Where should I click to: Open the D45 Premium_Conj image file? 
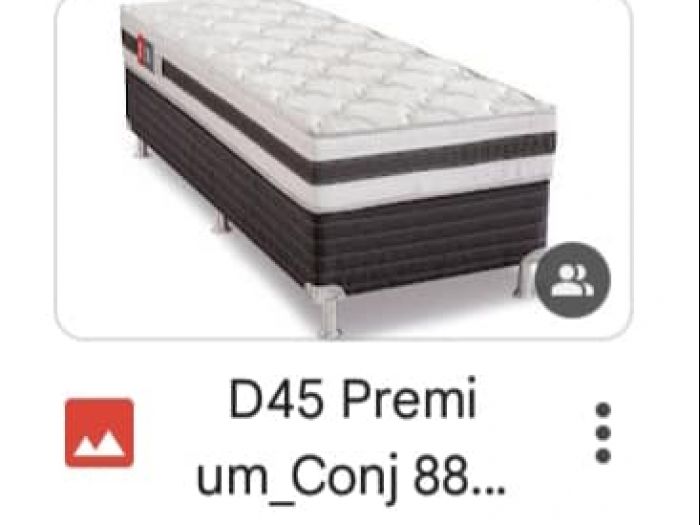[343, 170]
